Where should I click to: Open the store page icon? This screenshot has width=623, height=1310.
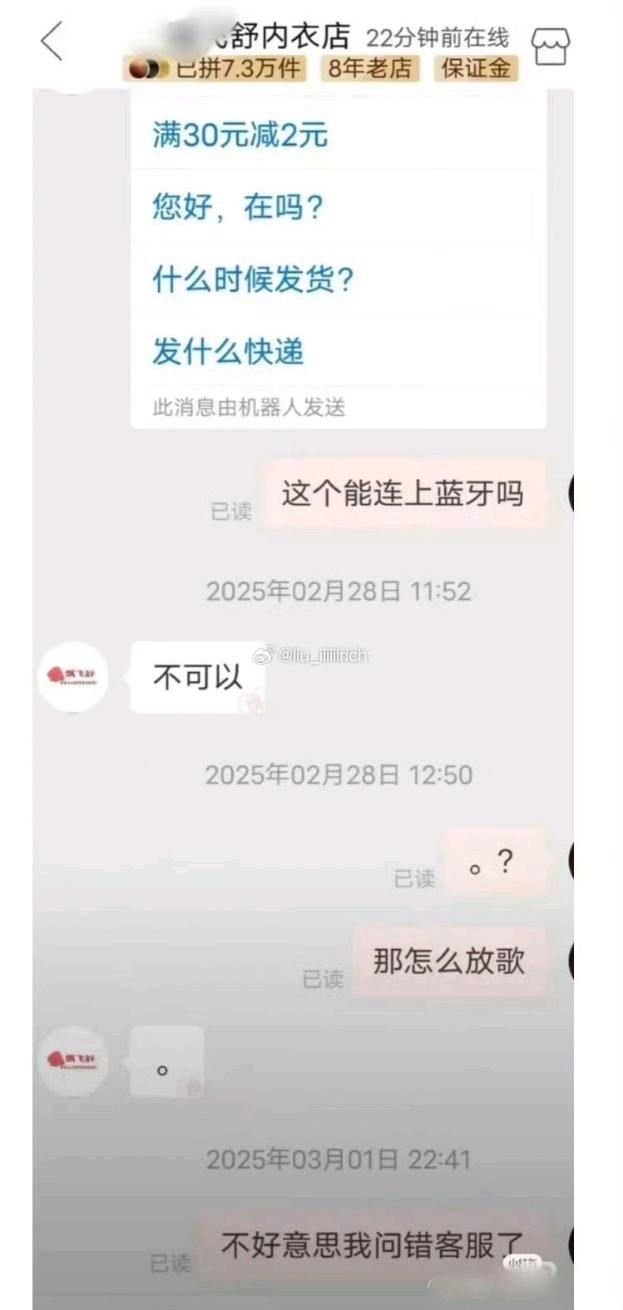[x=549, y=44]
